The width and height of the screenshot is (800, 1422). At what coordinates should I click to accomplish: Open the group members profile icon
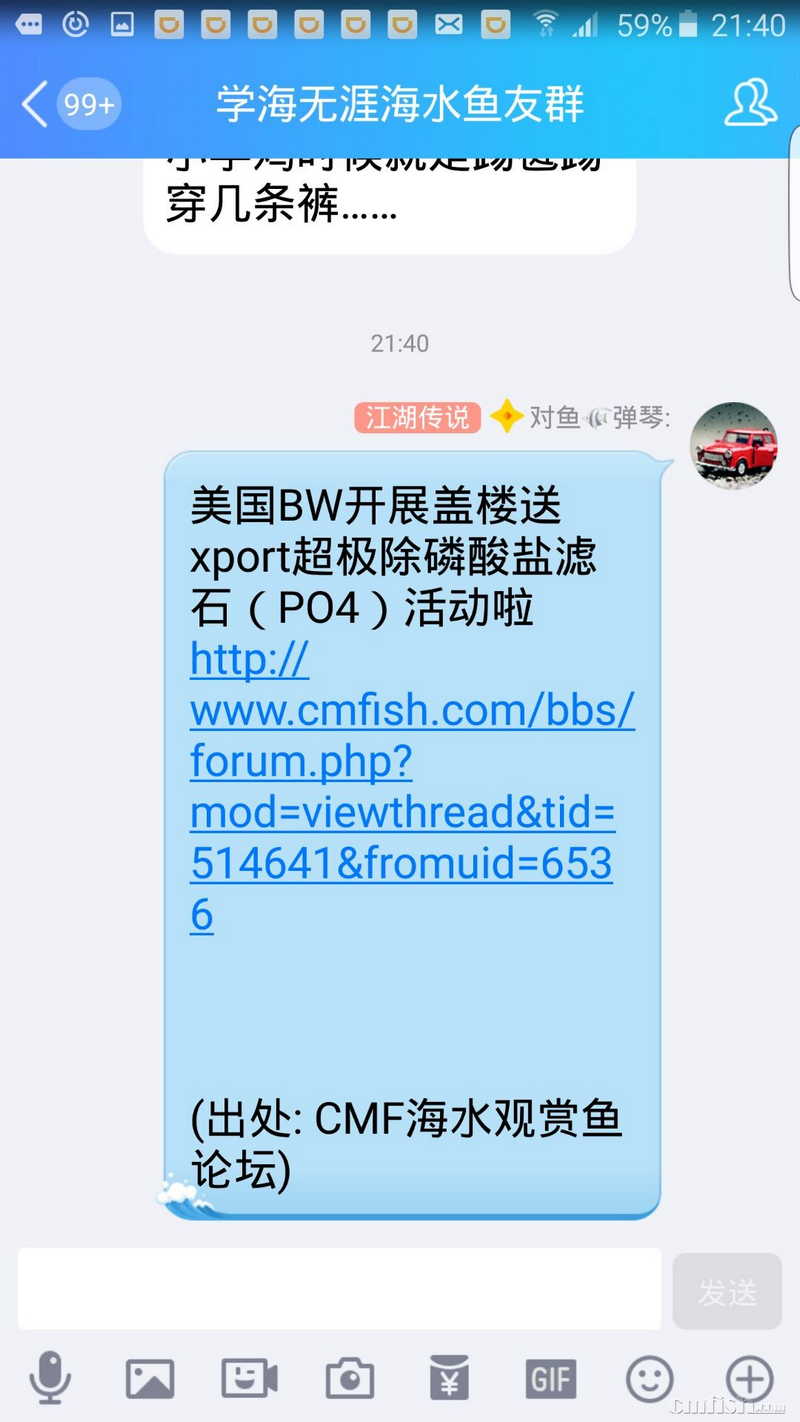pyautogui.click(x=750, y=103)
